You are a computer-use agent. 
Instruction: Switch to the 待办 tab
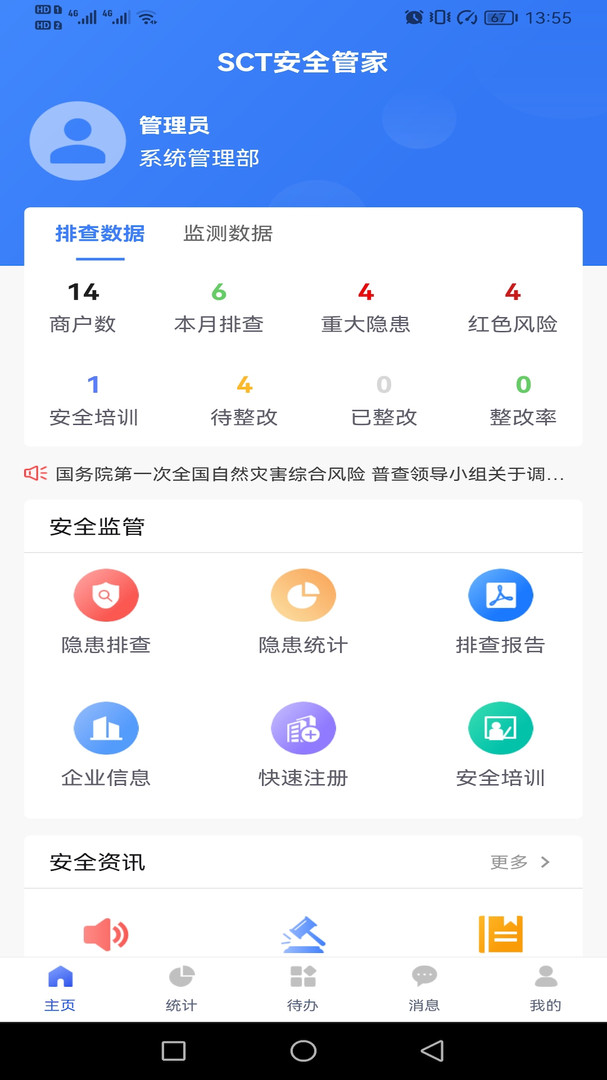[303, 988]
